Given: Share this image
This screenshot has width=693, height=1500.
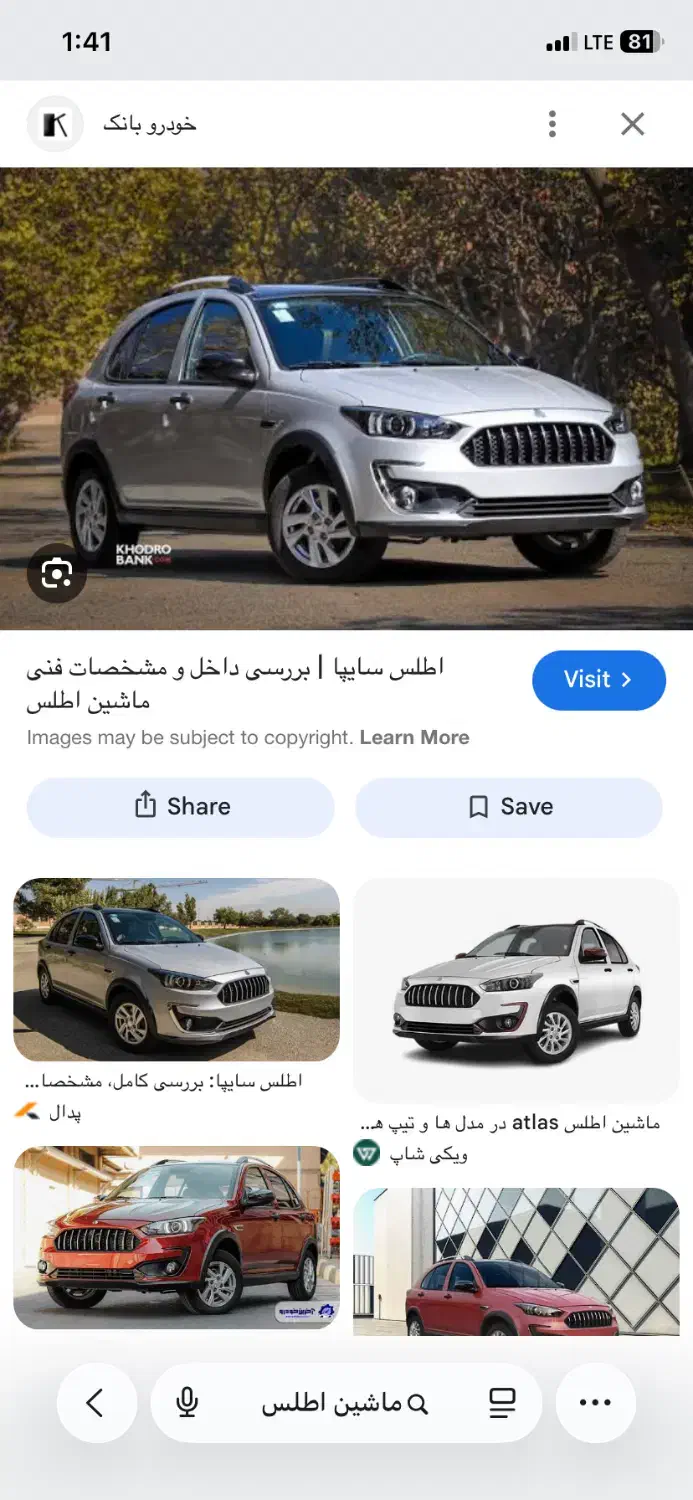Looking at the screenshot, I should (x=181, y=807).
